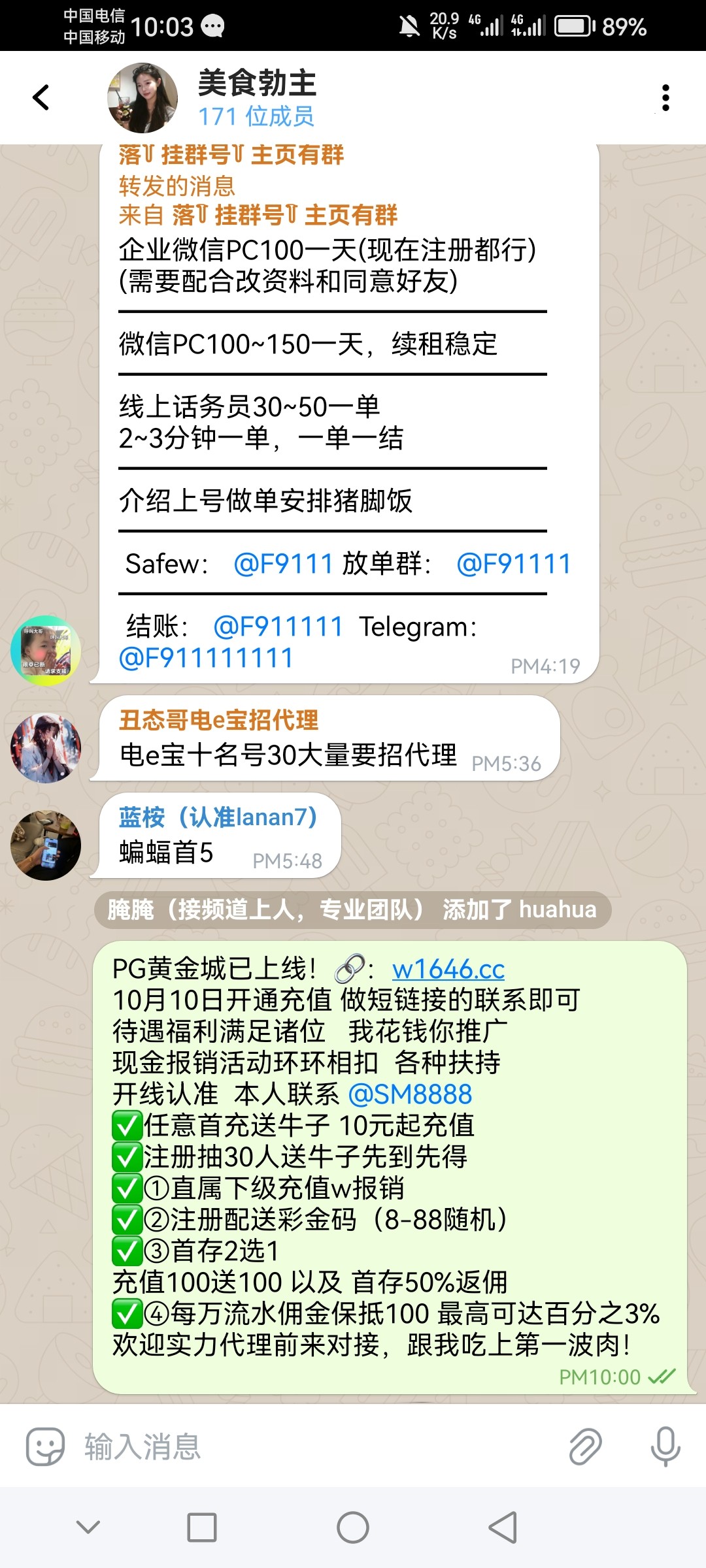View 蓝桉's profile avatar
The width and height of the screenshot is (706, 1568).
[x=46, y=845]
